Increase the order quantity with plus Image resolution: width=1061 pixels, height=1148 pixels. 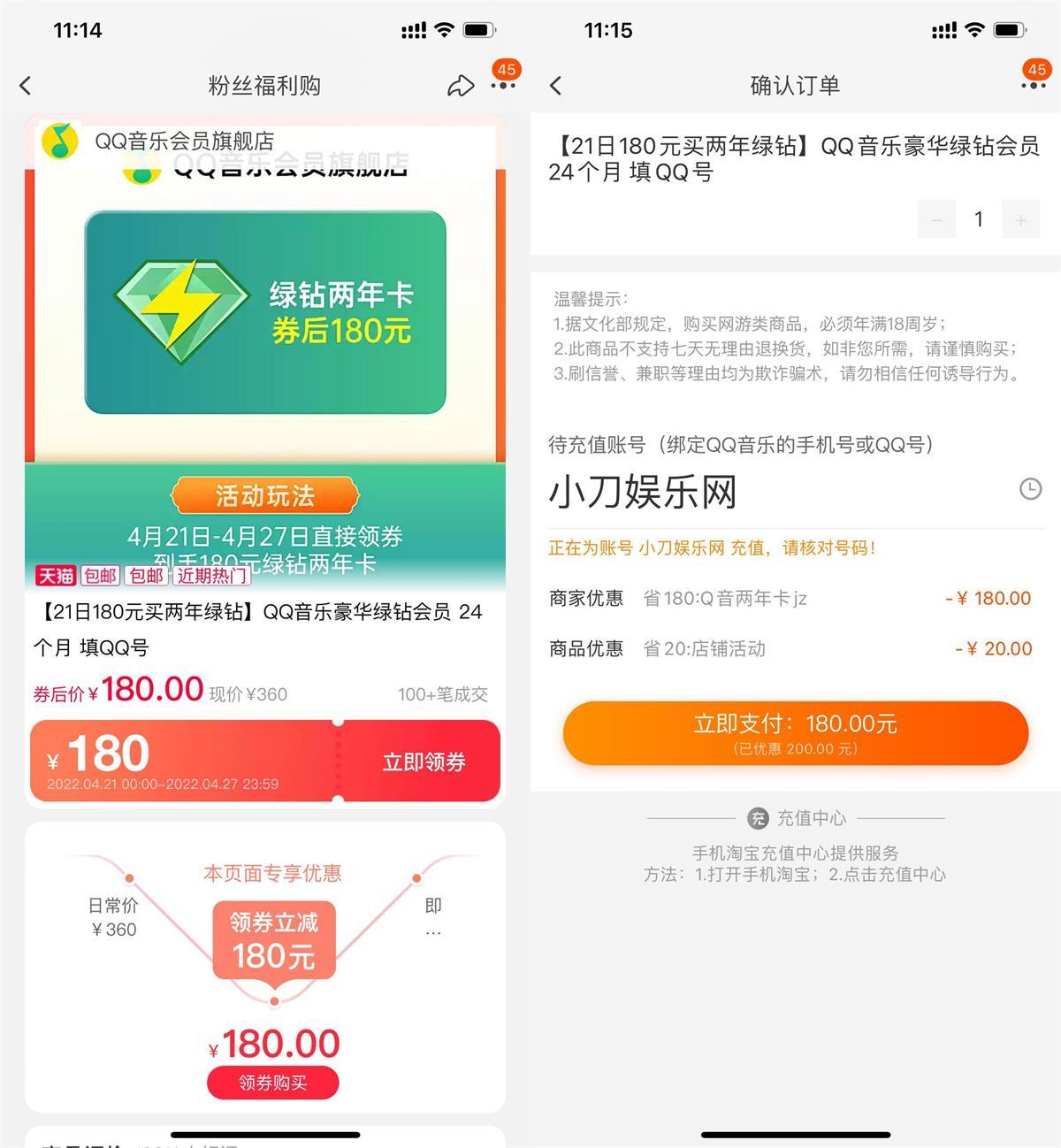(x=1020, y=219)
